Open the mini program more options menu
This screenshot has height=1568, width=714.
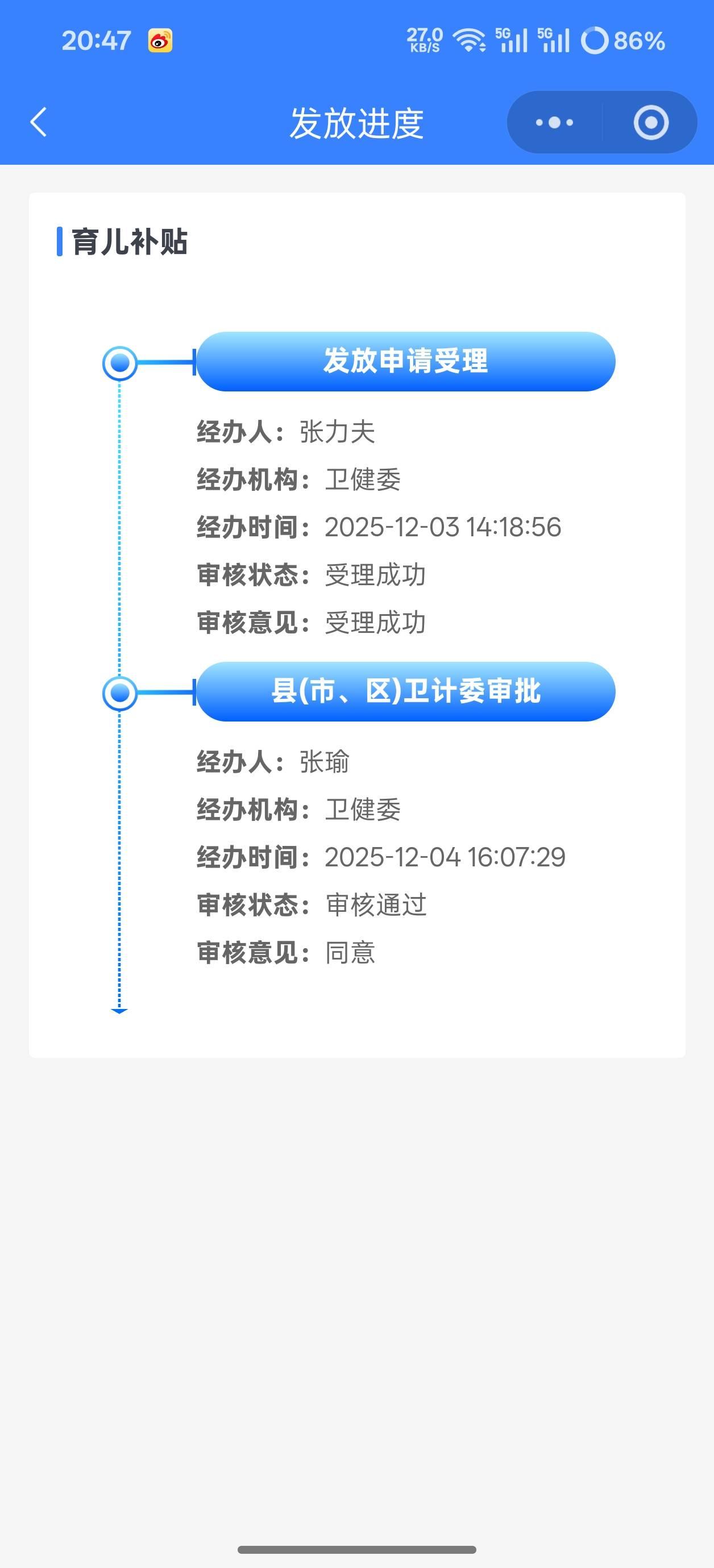click(x=554, y=122)
